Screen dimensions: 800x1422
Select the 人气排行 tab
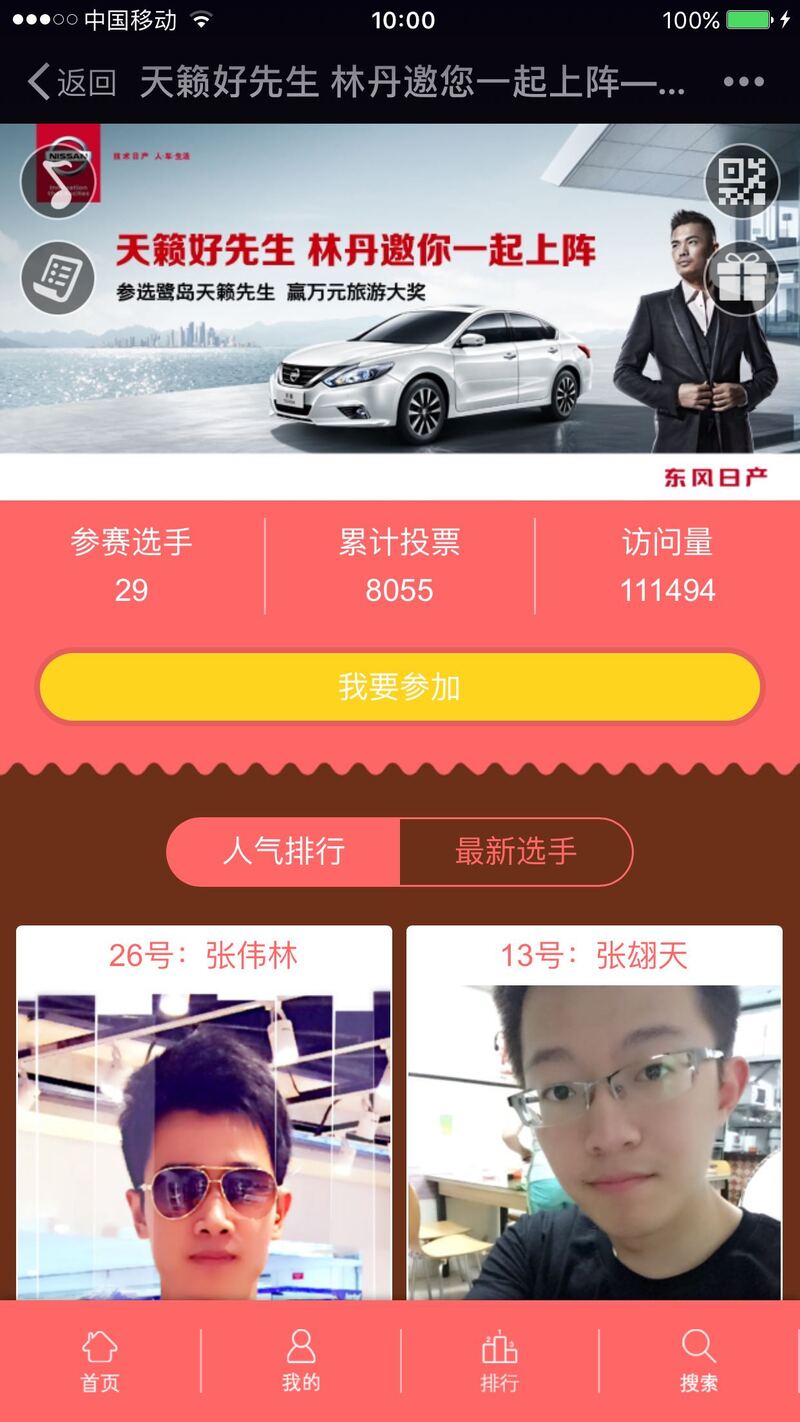tap(284, 852)
